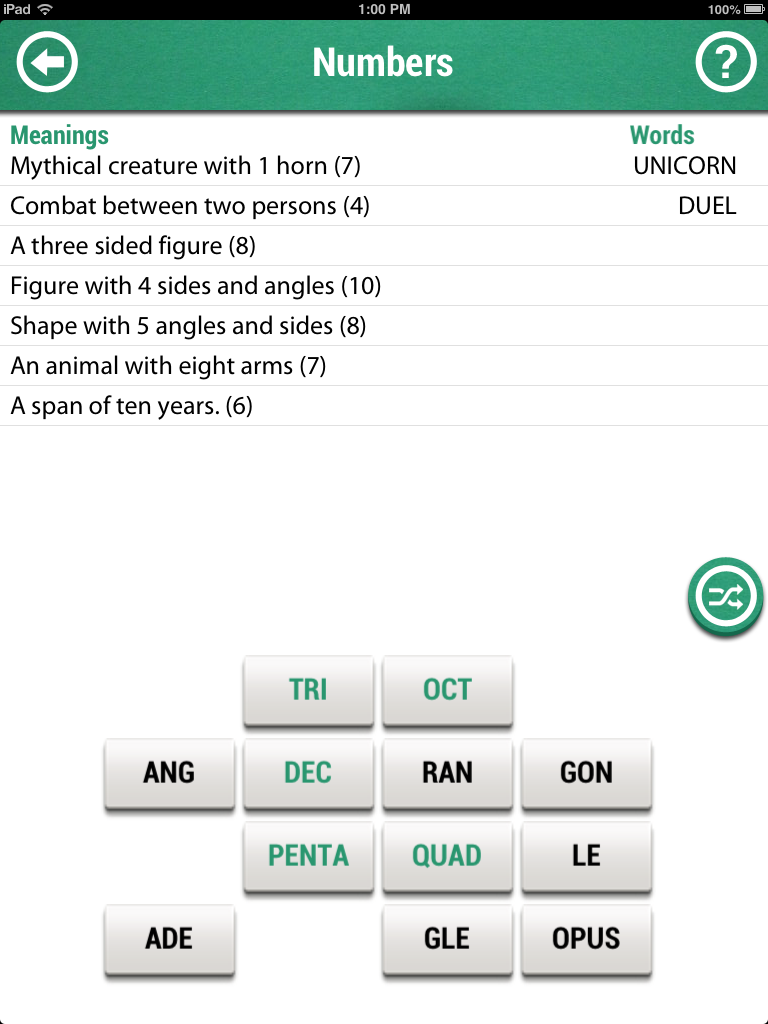Choose the DEC tile

308,773
